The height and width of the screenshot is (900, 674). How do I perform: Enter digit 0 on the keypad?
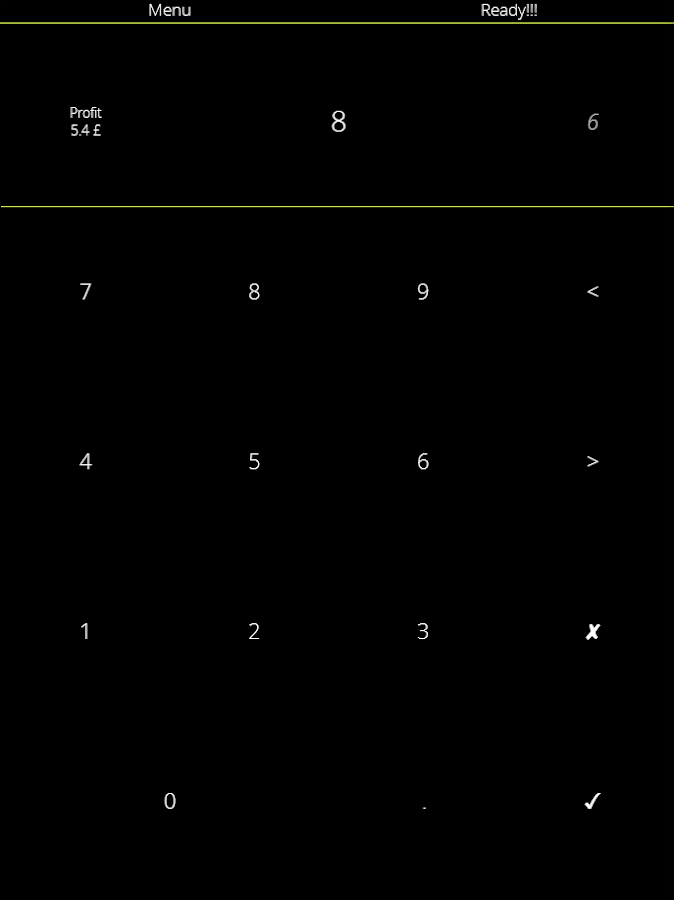click(x=170, y=801)
